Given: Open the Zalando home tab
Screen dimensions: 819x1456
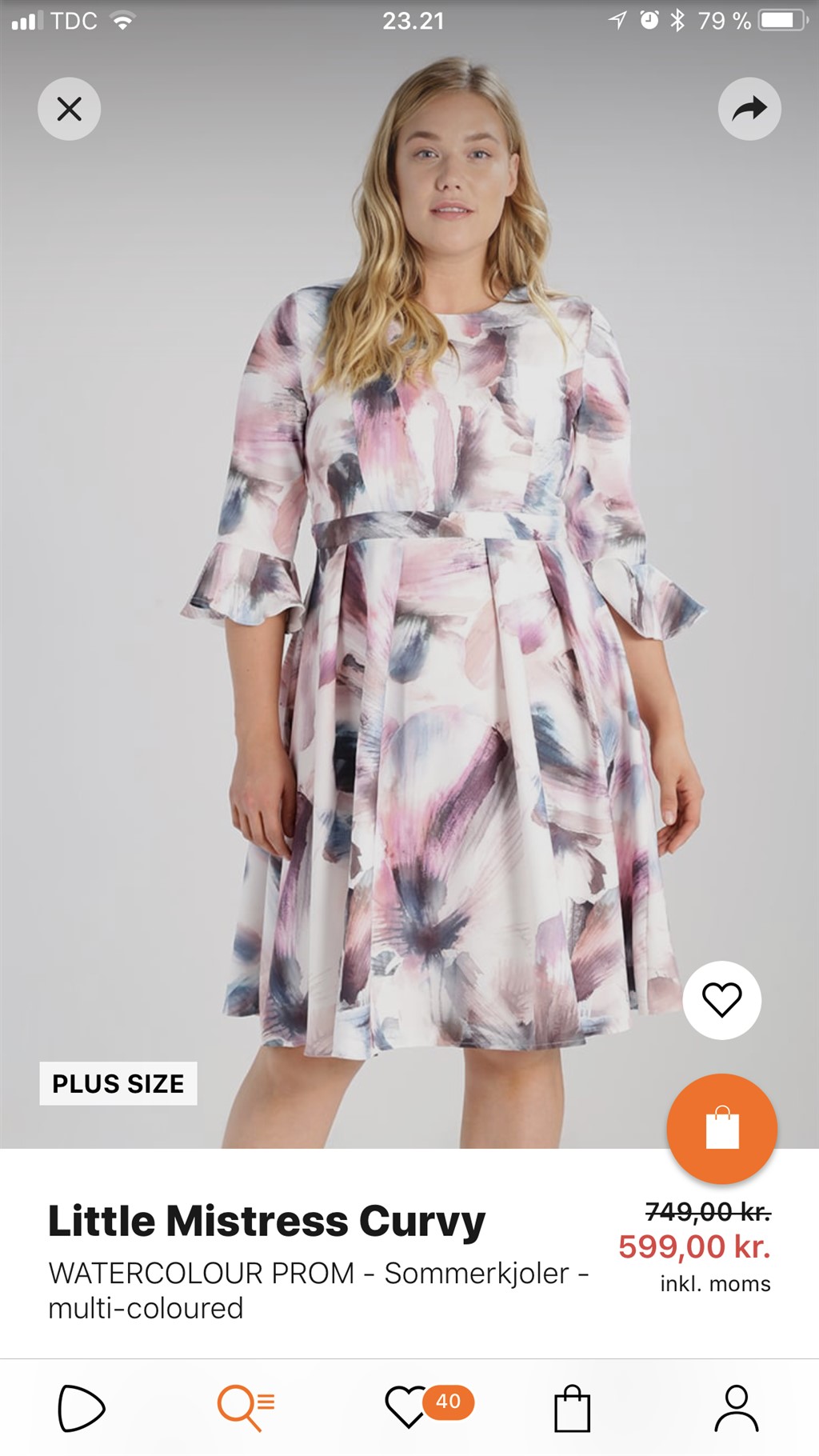Looking at the screenshot, I should (x=81, y=1408).
